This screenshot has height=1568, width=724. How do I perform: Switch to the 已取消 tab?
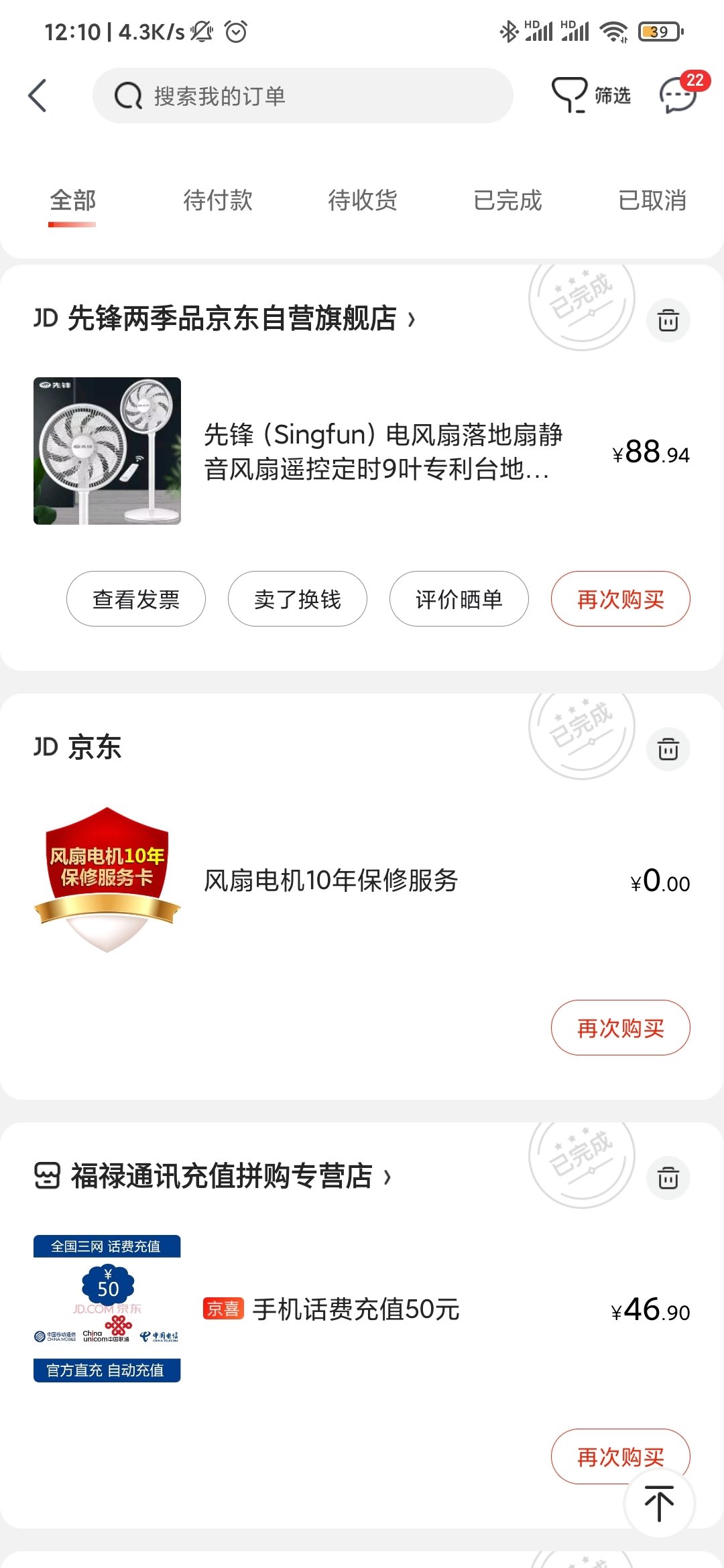tap(651, 200)
